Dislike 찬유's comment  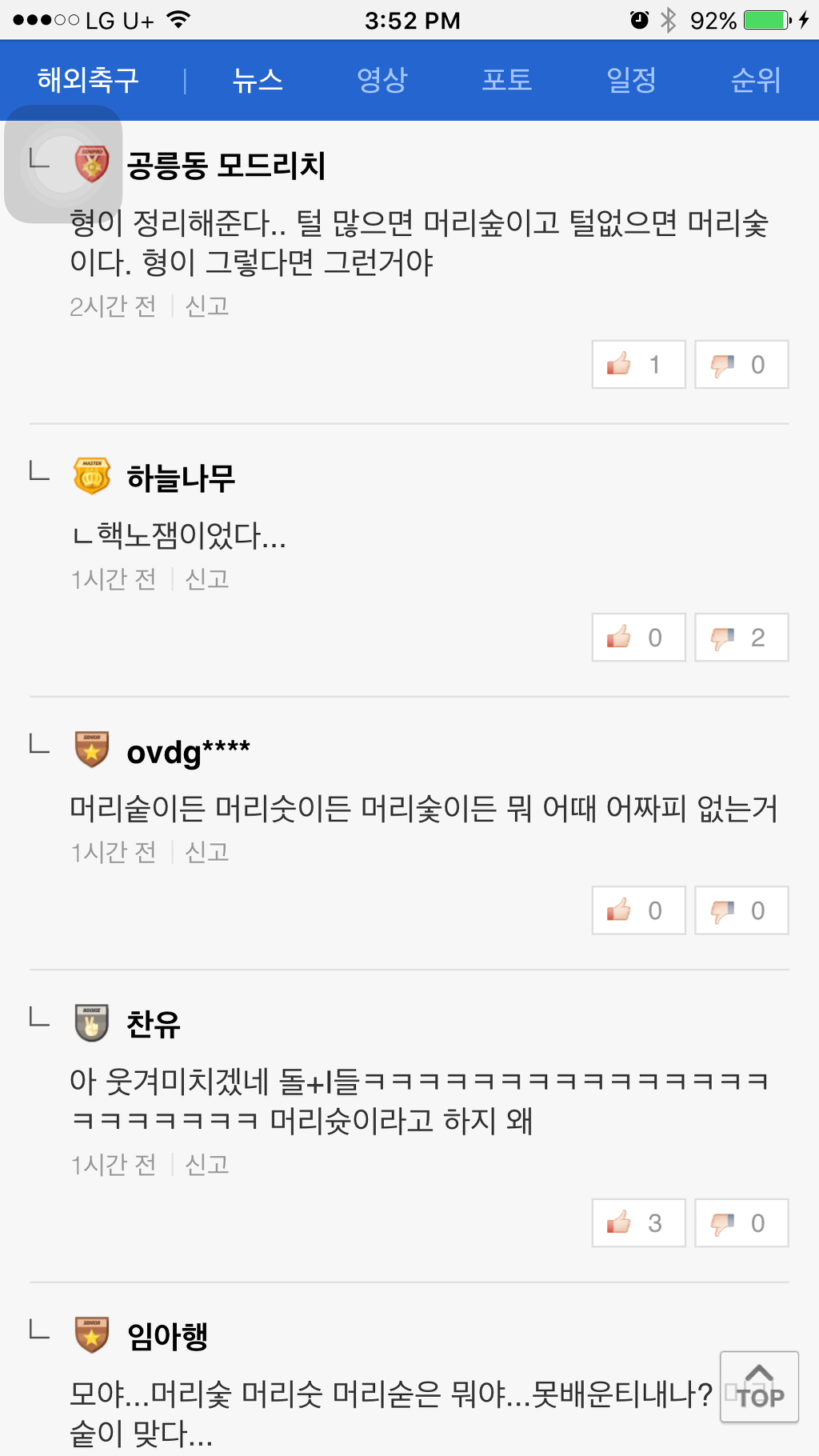click(741, 1223)
